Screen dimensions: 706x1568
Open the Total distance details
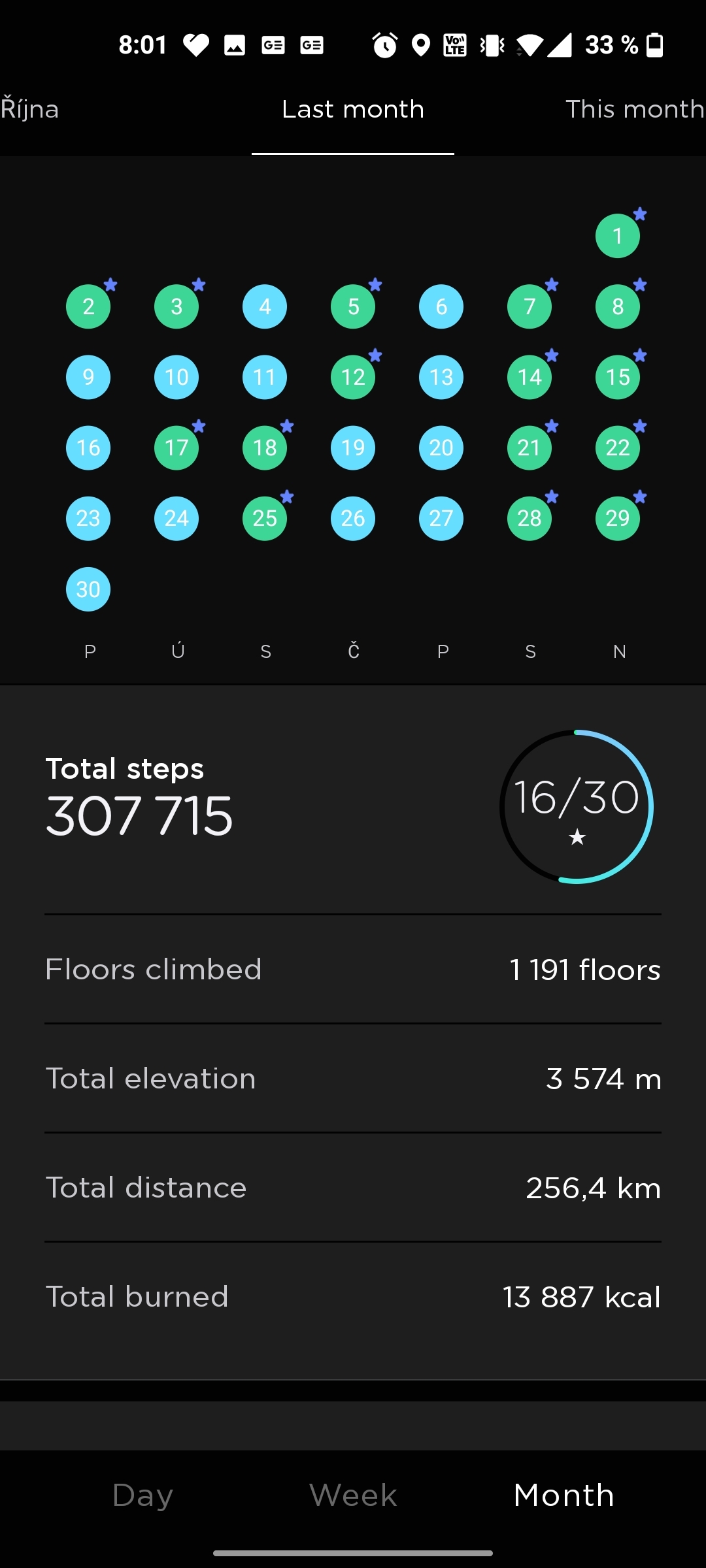(x=352, y=1188)
